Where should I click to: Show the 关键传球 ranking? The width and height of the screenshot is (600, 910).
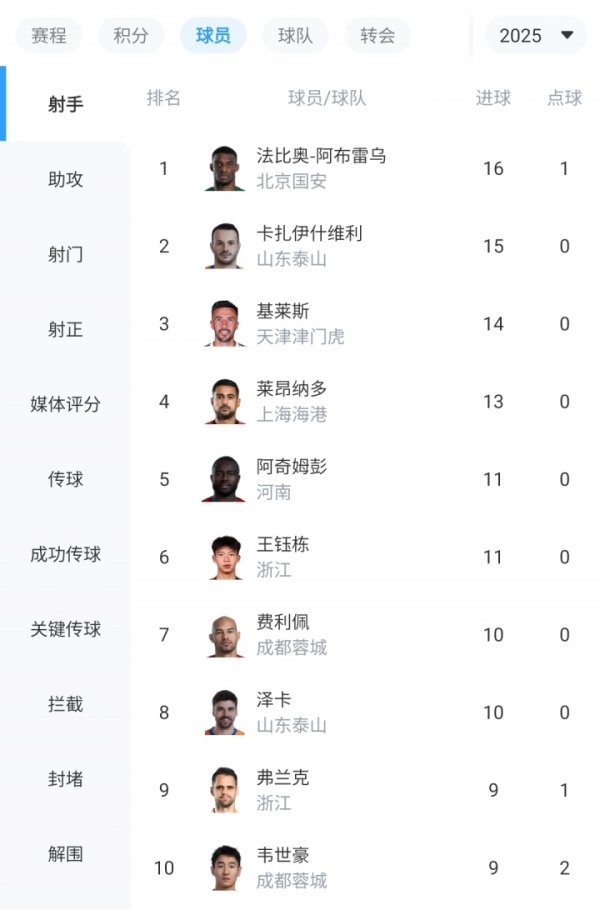pos(66,630)
